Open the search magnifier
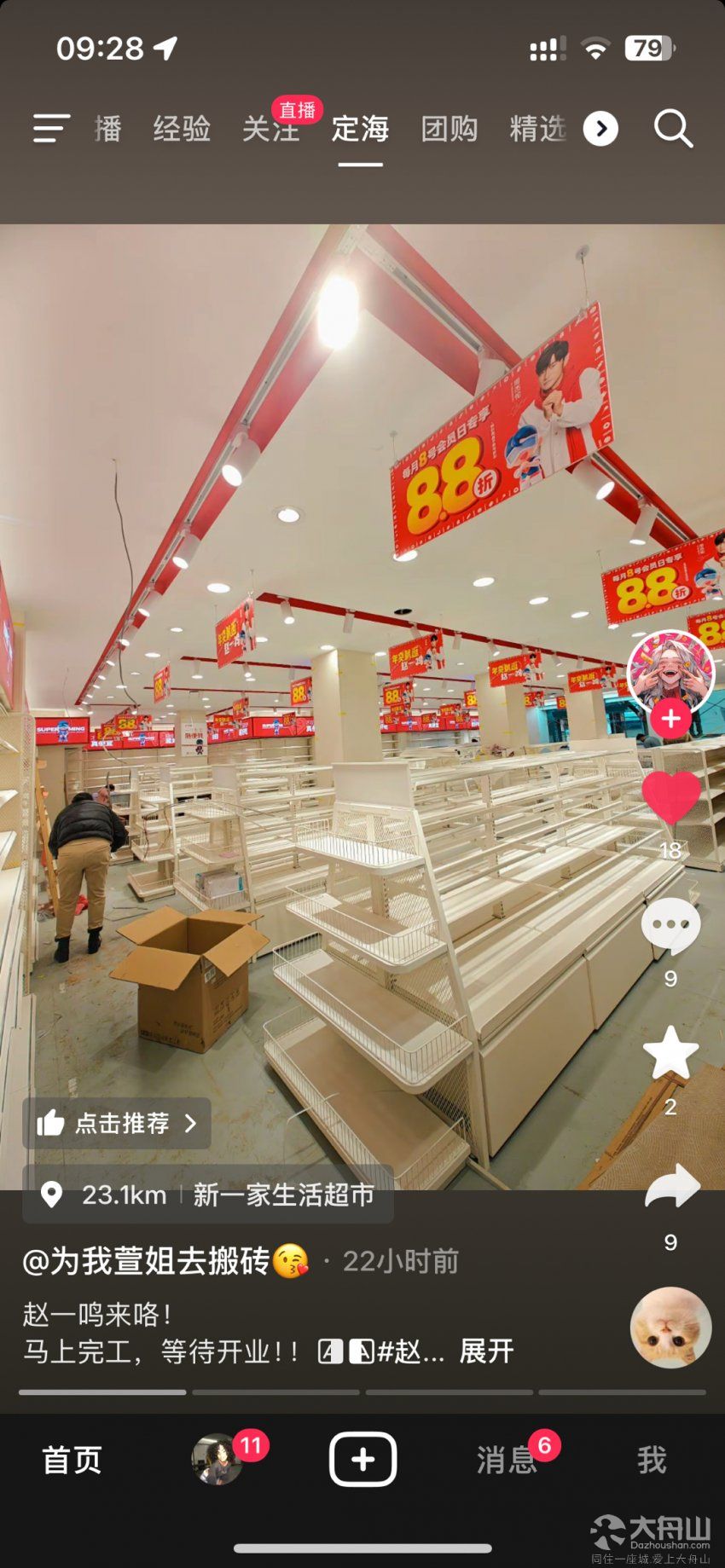The height and width of the screenshot is (1568, 725). pyautogui.click(x=673, y=130)
